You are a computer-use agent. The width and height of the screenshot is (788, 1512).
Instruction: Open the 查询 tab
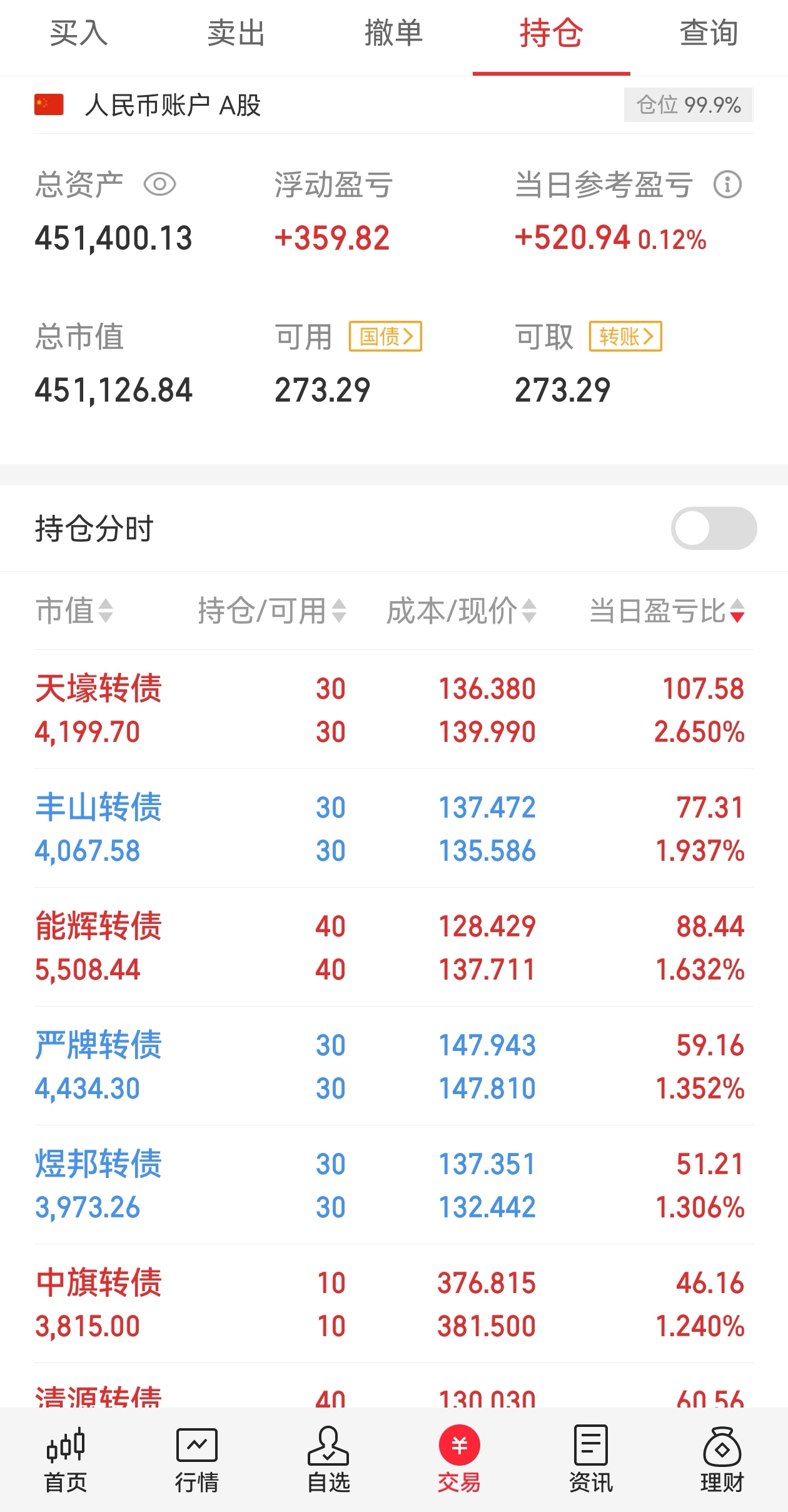pyautogui.click(x=709, y=34)
